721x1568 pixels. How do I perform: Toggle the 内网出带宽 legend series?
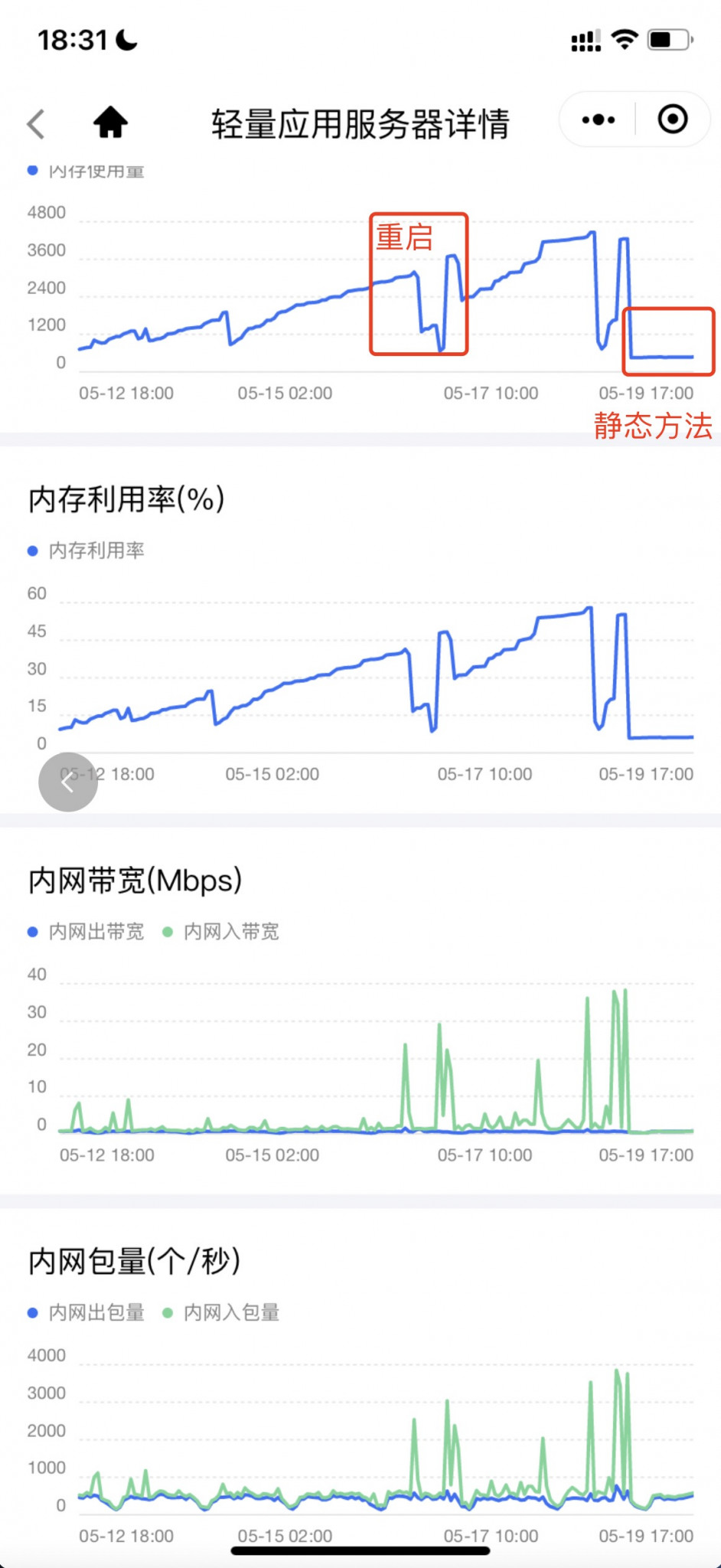(x=86, y=932)
